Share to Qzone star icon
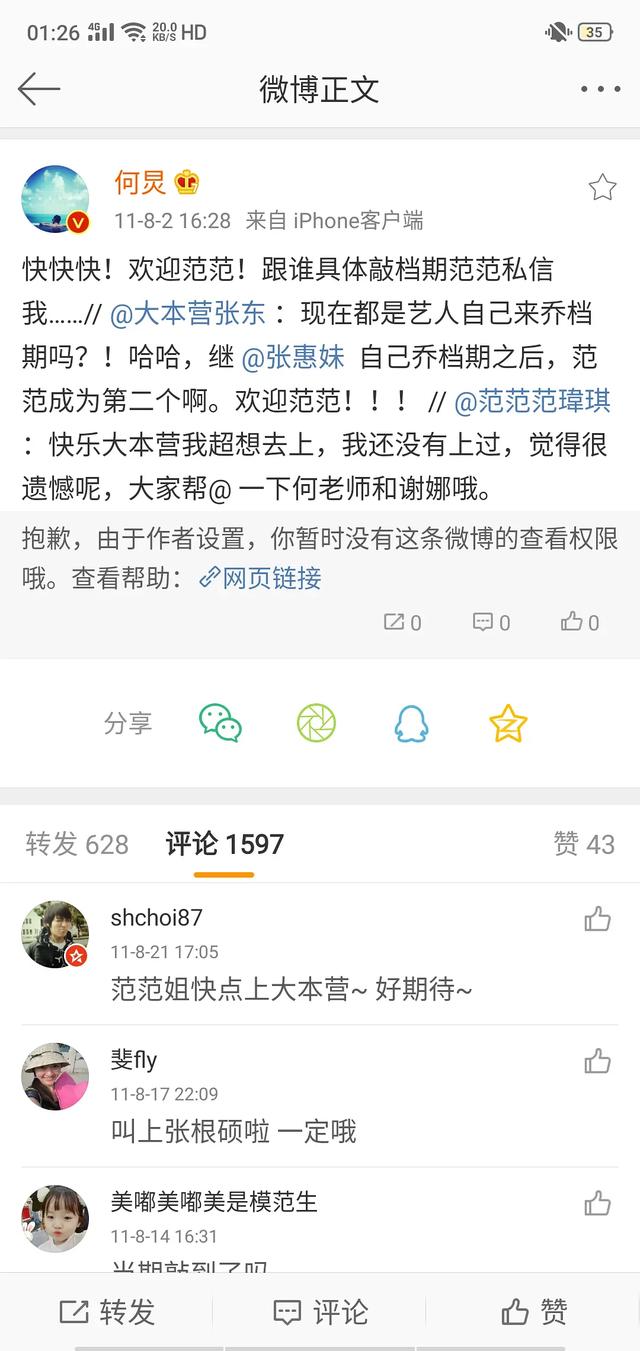 coord(508,723)
